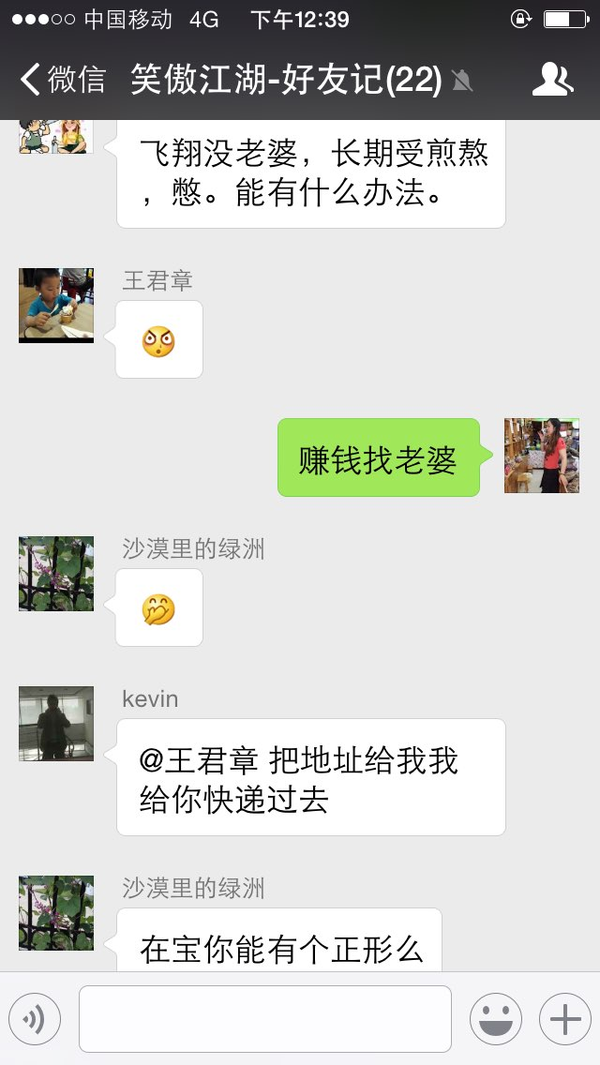Open kevin's profile picture
This screenshot has height=1065, width=600.
click(56, 723)
